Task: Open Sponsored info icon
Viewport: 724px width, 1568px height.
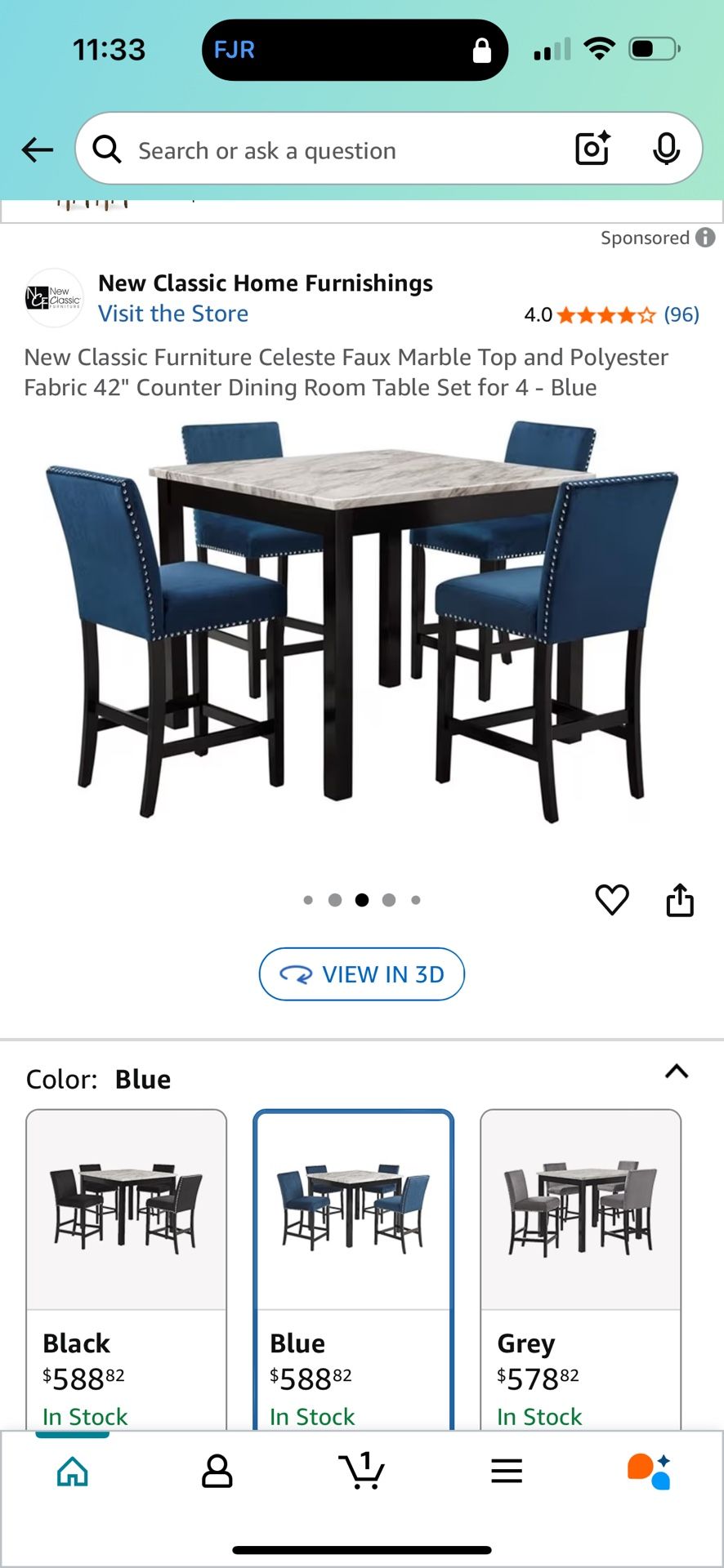Action: coord(705,238)
